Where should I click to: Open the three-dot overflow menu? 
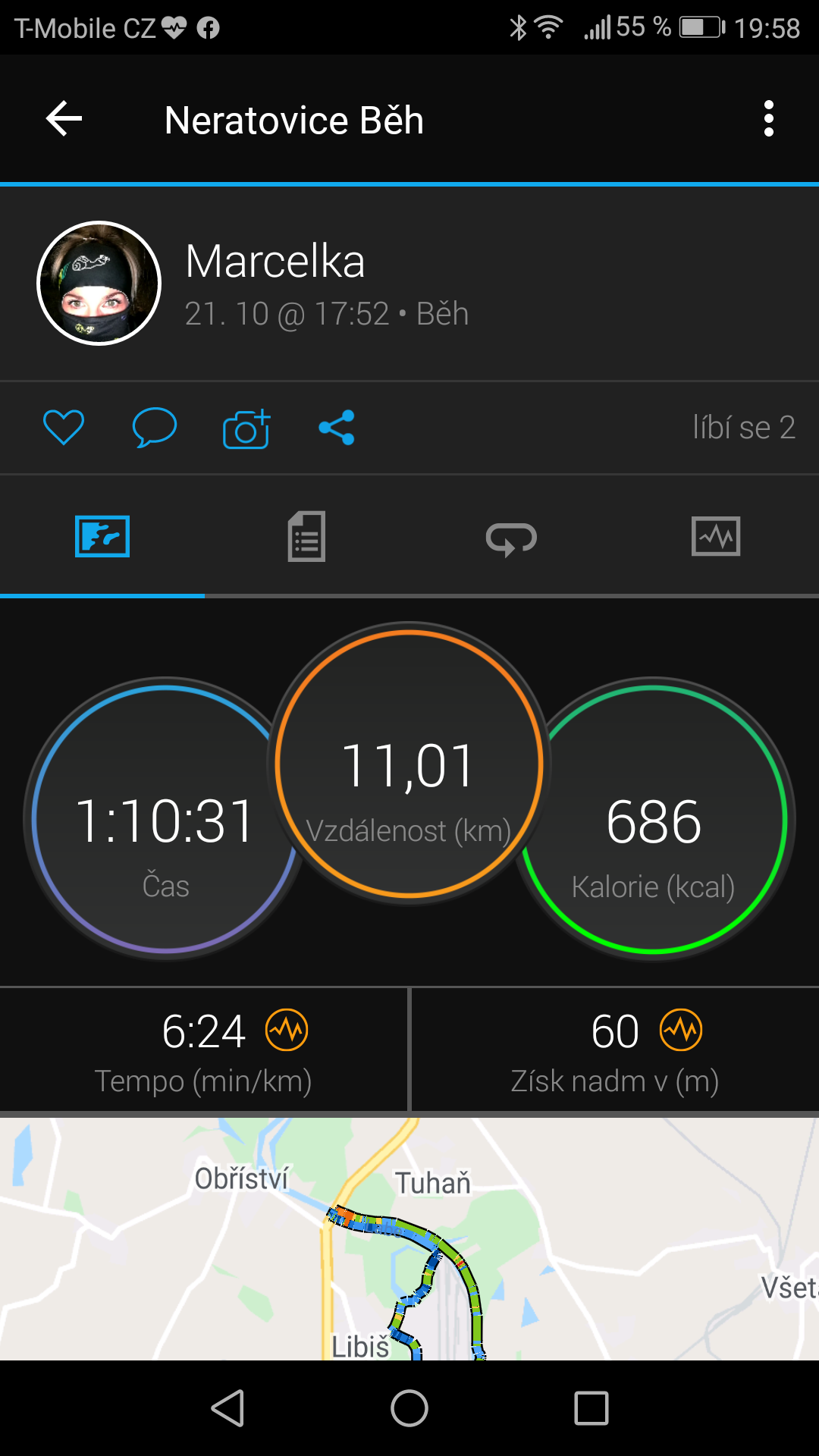(768, 119)
